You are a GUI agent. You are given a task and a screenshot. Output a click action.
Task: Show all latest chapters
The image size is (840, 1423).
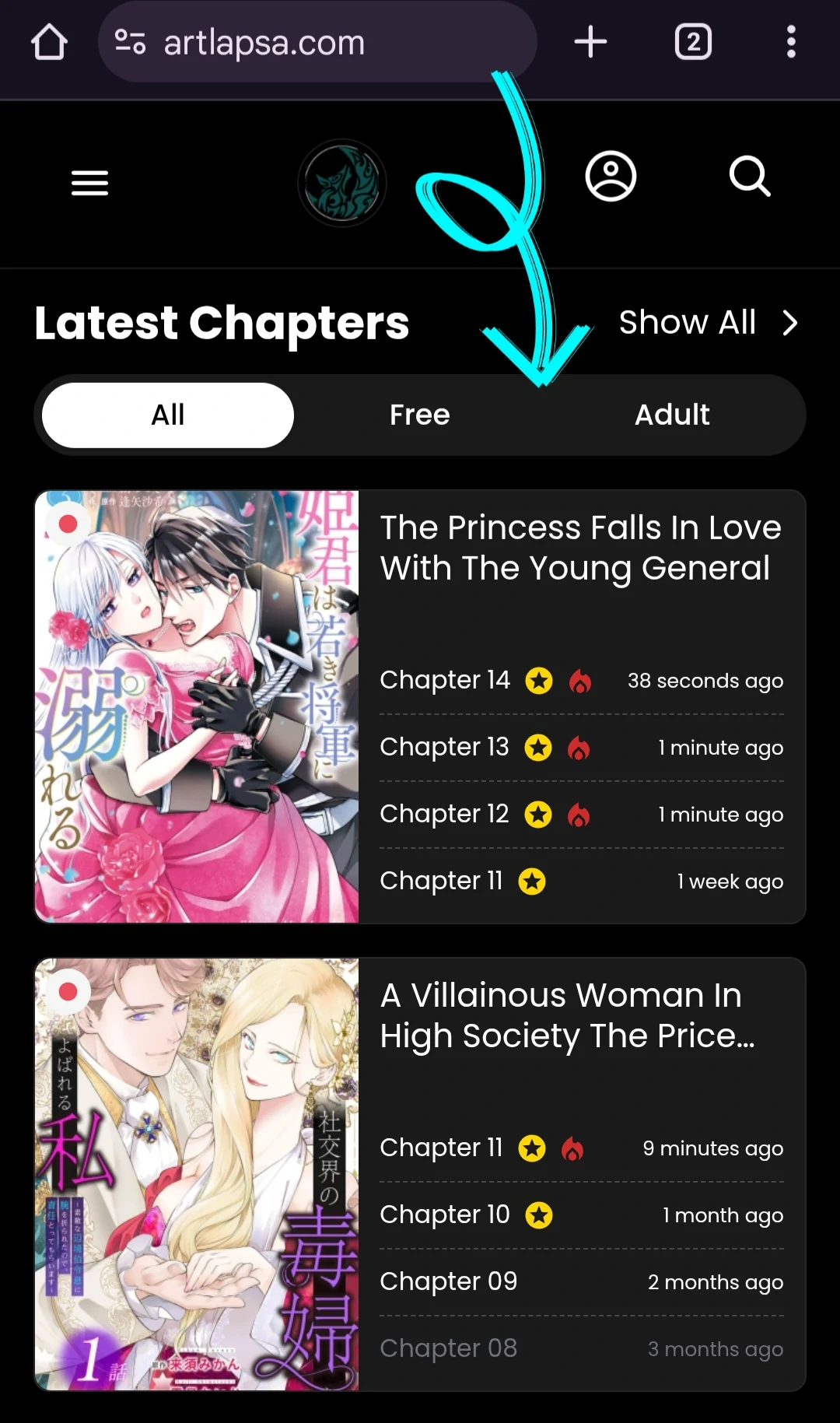pyautogui.click(x=708, y=323)
